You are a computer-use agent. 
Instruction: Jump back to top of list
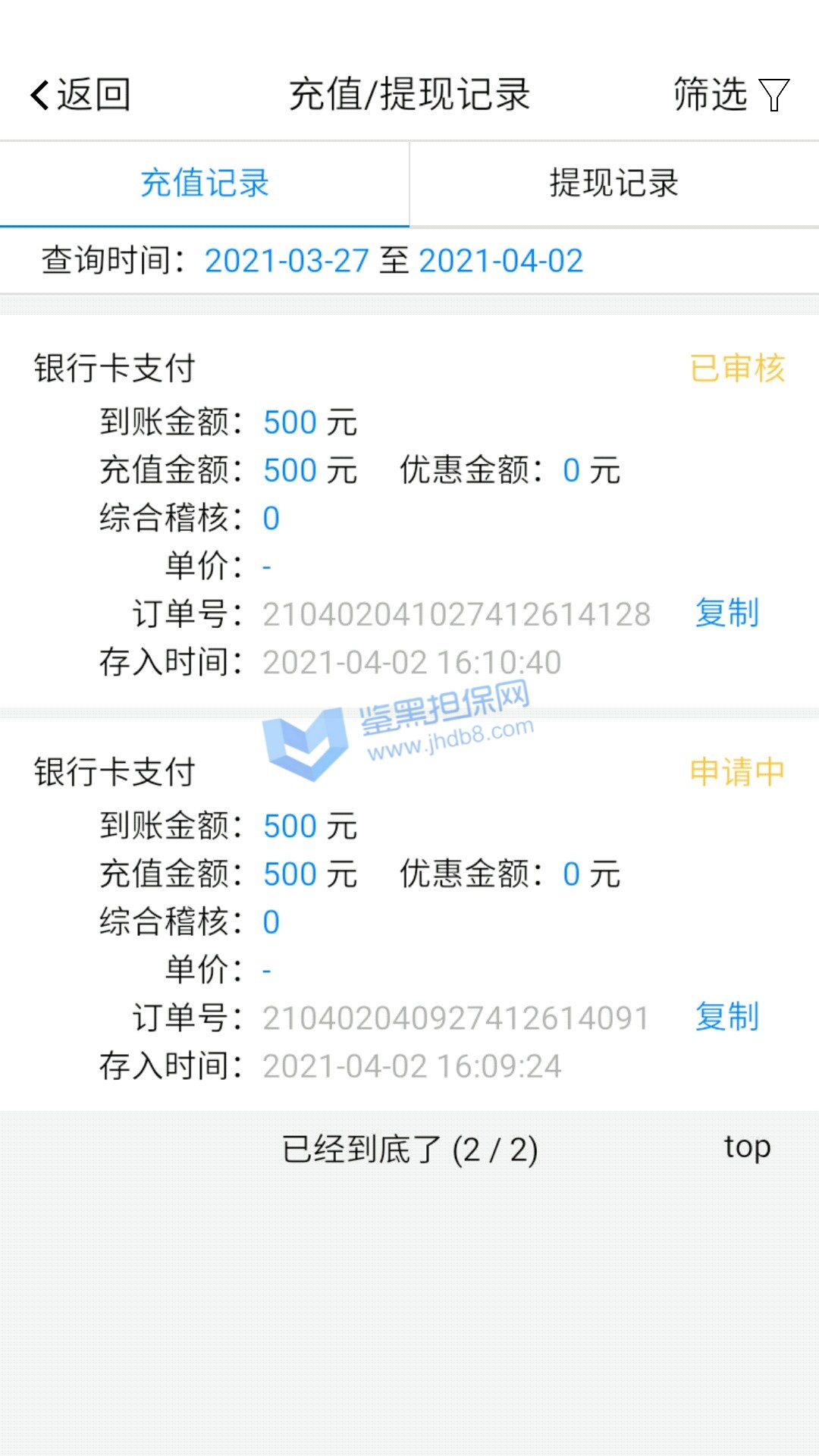point(747,1147)
